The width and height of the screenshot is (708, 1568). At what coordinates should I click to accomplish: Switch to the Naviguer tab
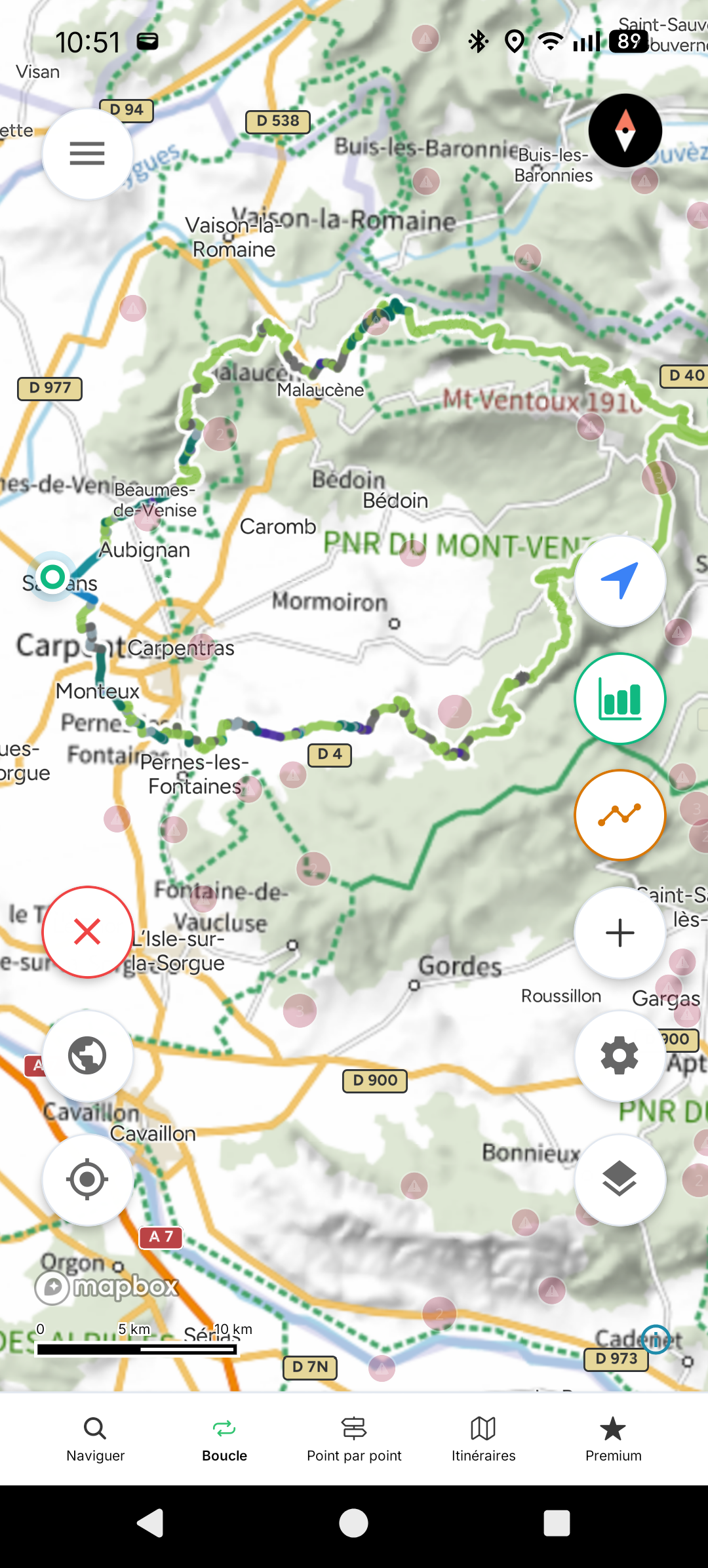(95, 1439)
